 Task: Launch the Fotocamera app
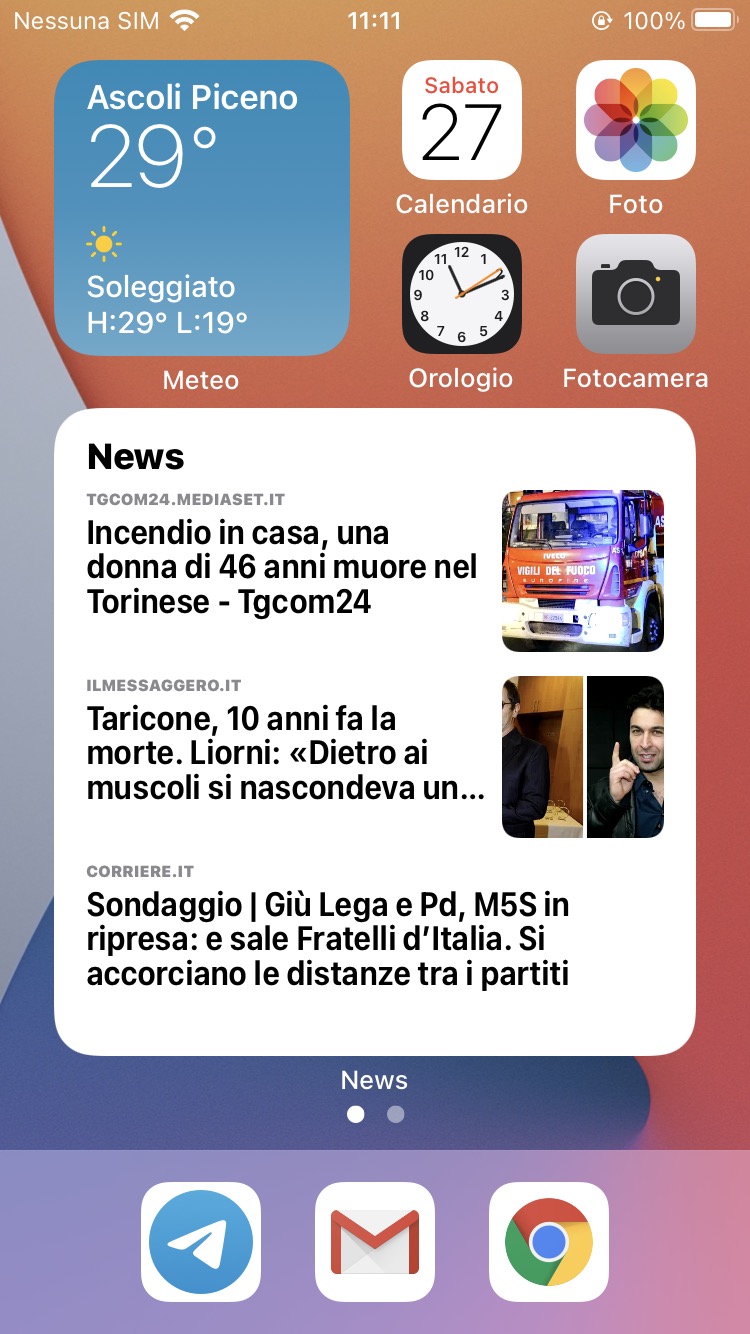pos(635,294)
